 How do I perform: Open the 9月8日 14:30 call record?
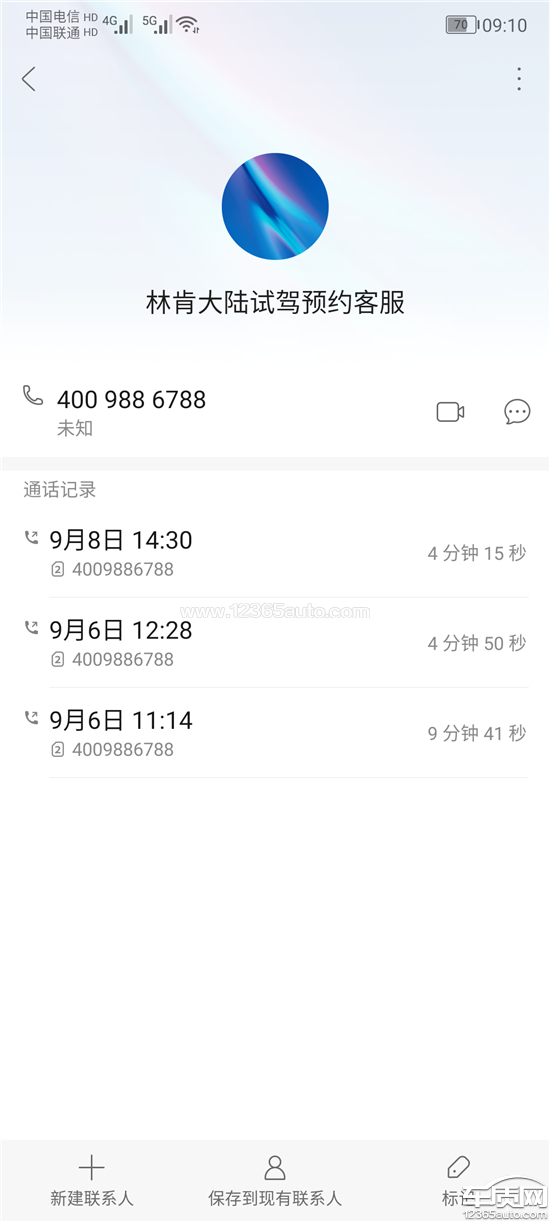tap(275, 553)
